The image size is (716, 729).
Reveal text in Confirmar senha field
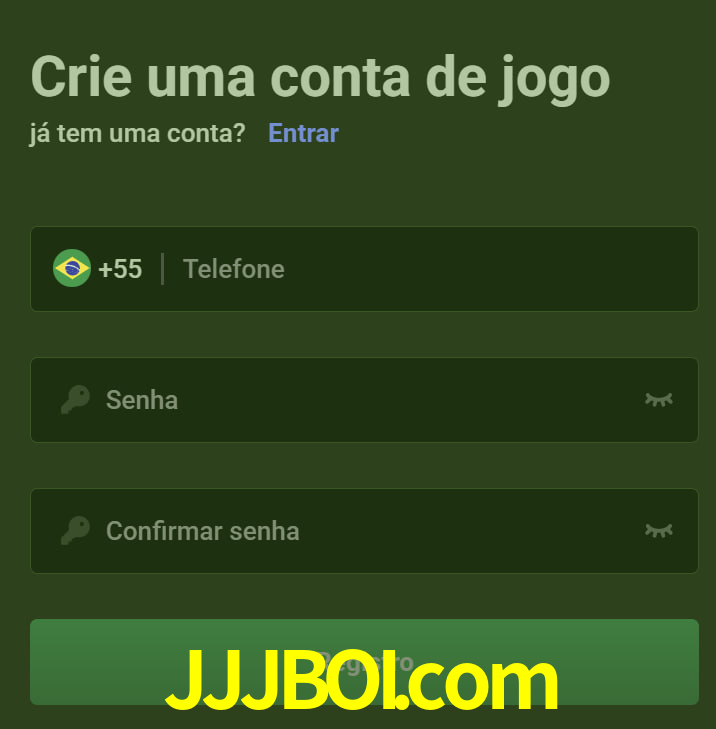tap(658, 531)
